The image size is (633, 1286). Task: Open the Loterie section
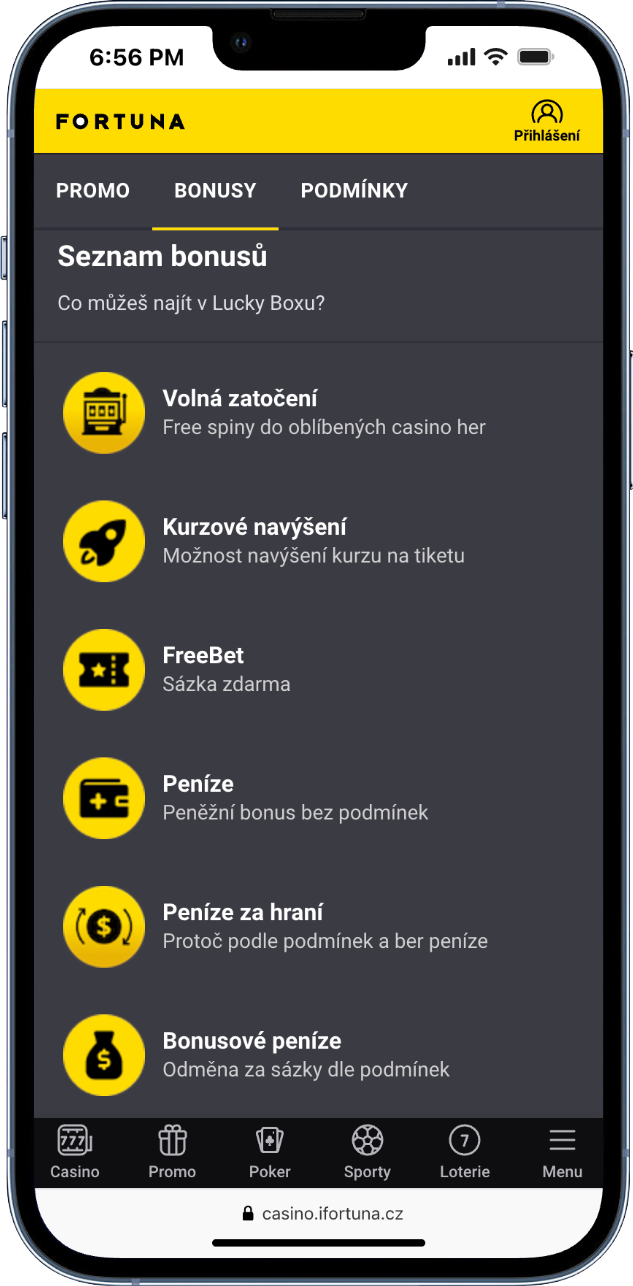click(x=464, y=1151)
